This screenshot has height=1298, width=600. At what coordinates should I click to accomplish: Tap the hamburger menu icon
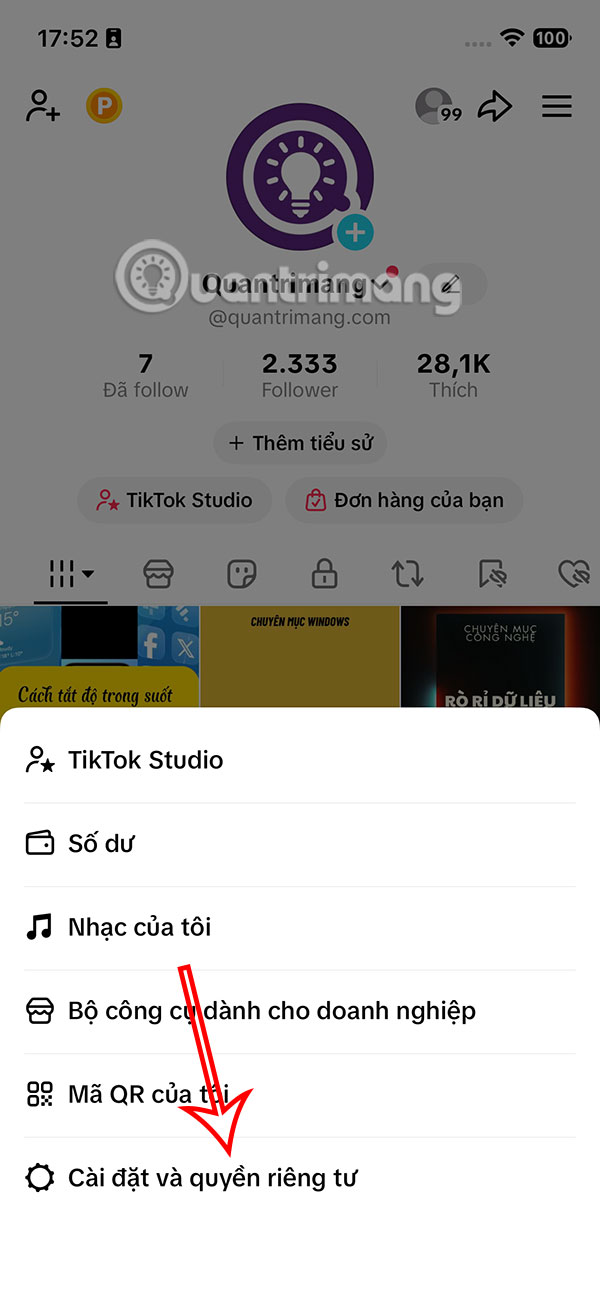coord(557,106)
